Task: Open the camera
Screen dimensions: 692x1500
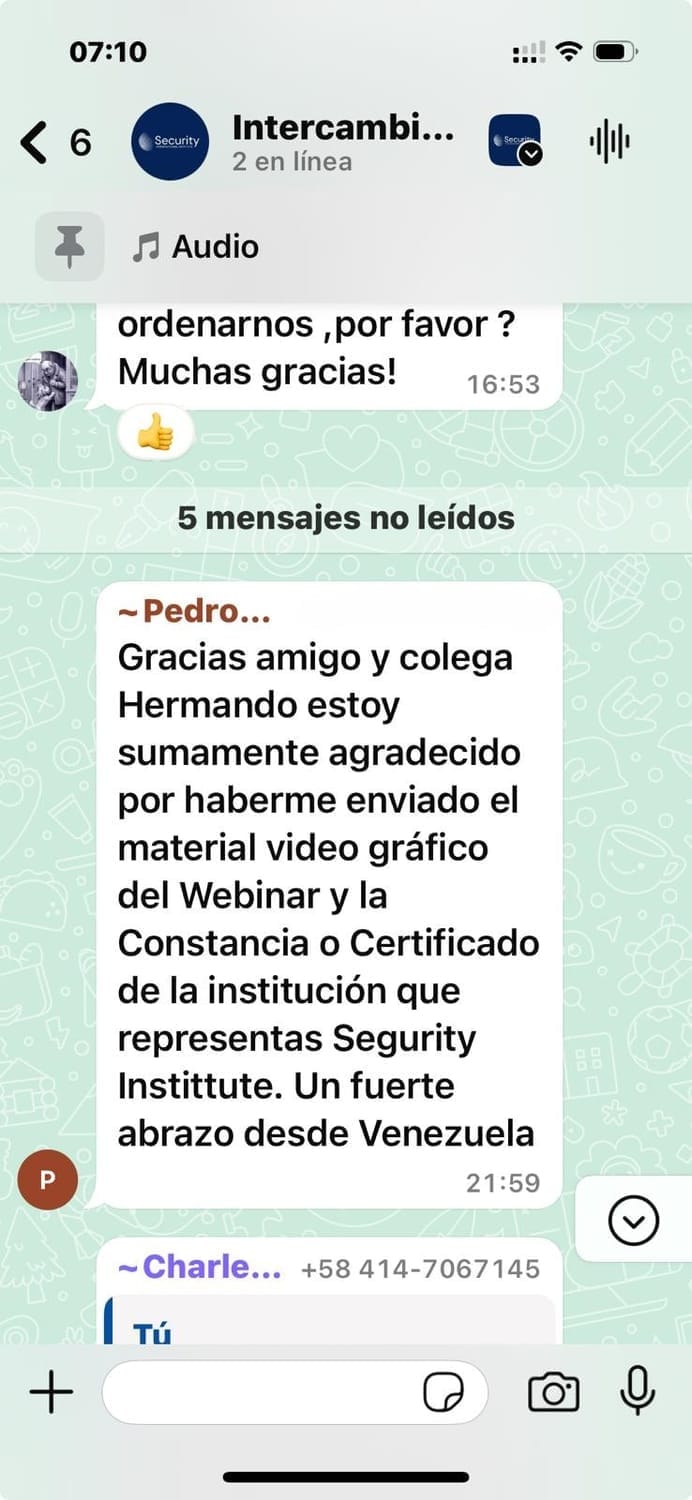Action: [x=553, y=1391]
